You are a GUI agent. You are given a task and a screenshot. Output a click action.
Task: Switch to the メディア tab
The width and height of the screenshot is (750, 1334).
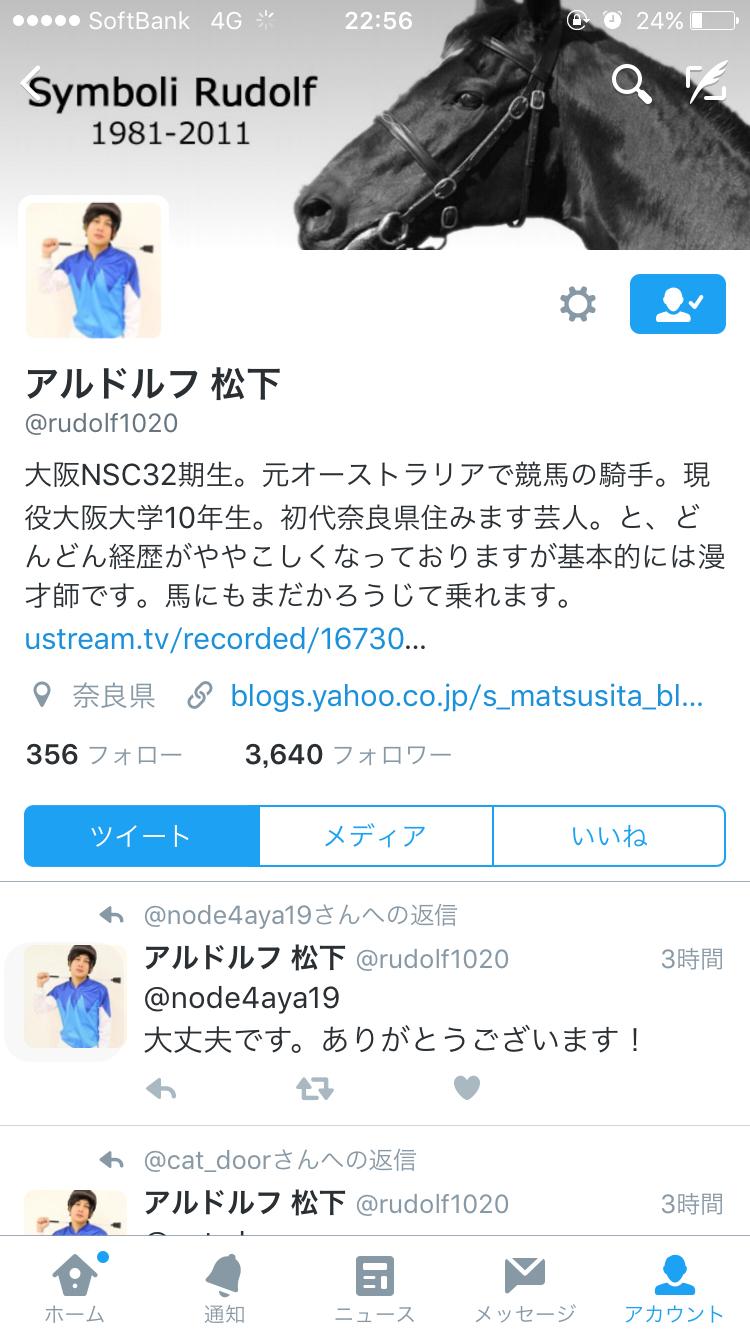[x=375, y=835]
